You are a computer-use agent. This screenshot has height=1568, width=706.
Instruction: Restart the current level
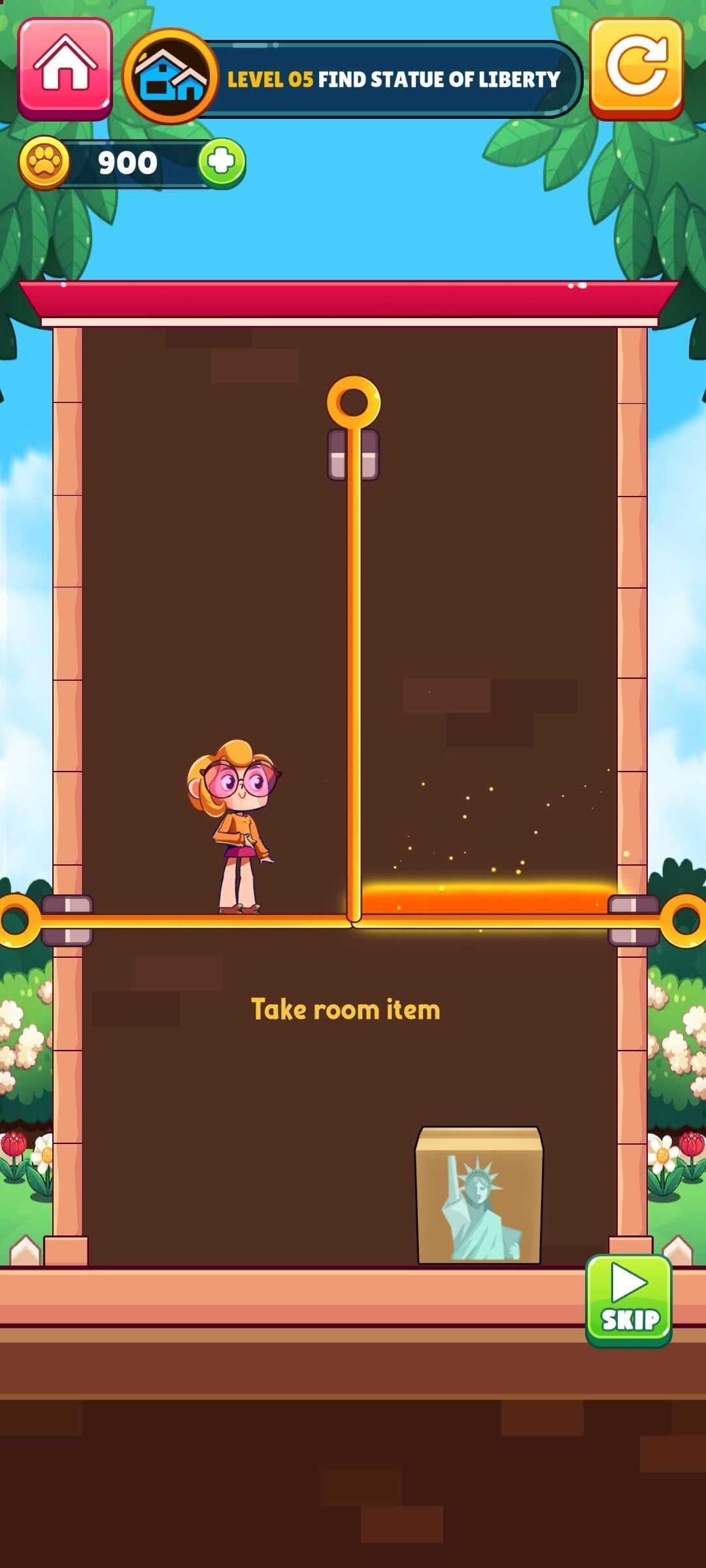pos(636,68)
